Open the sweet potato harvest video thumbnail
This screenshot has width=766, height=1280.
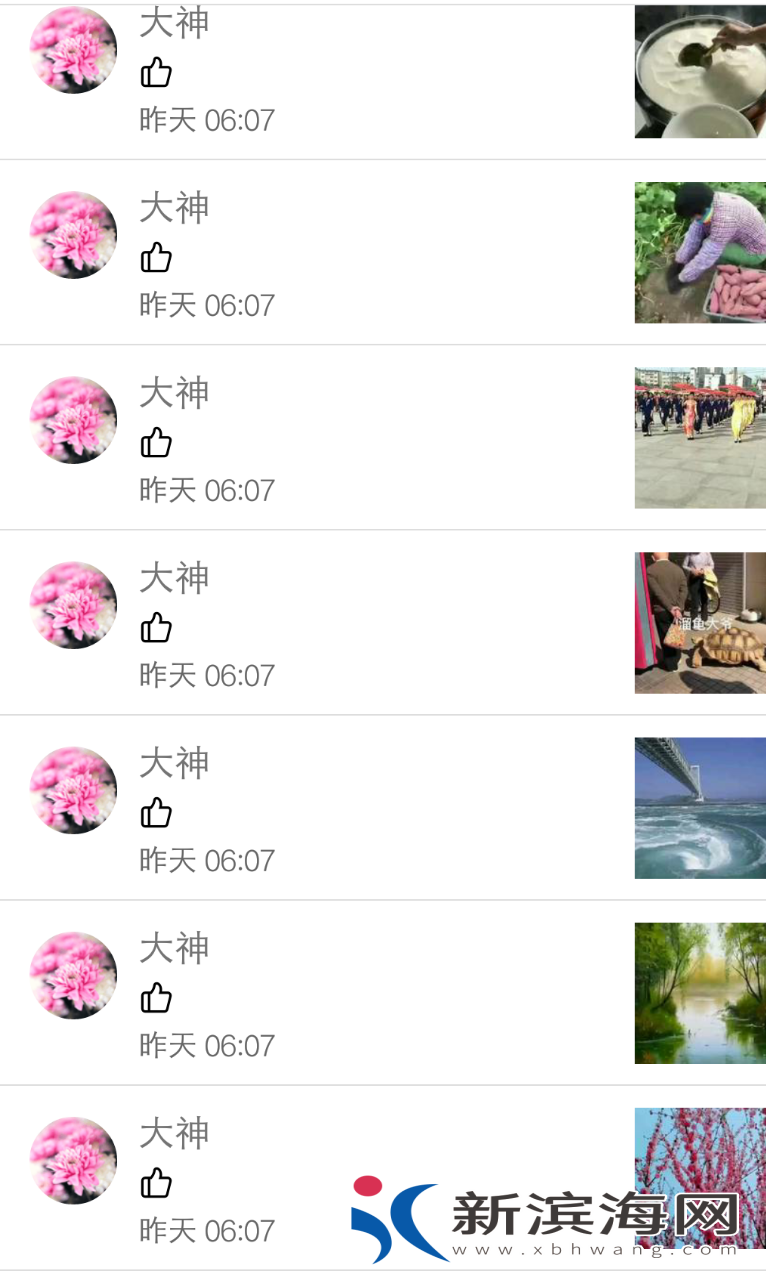[x=700, y=252]
